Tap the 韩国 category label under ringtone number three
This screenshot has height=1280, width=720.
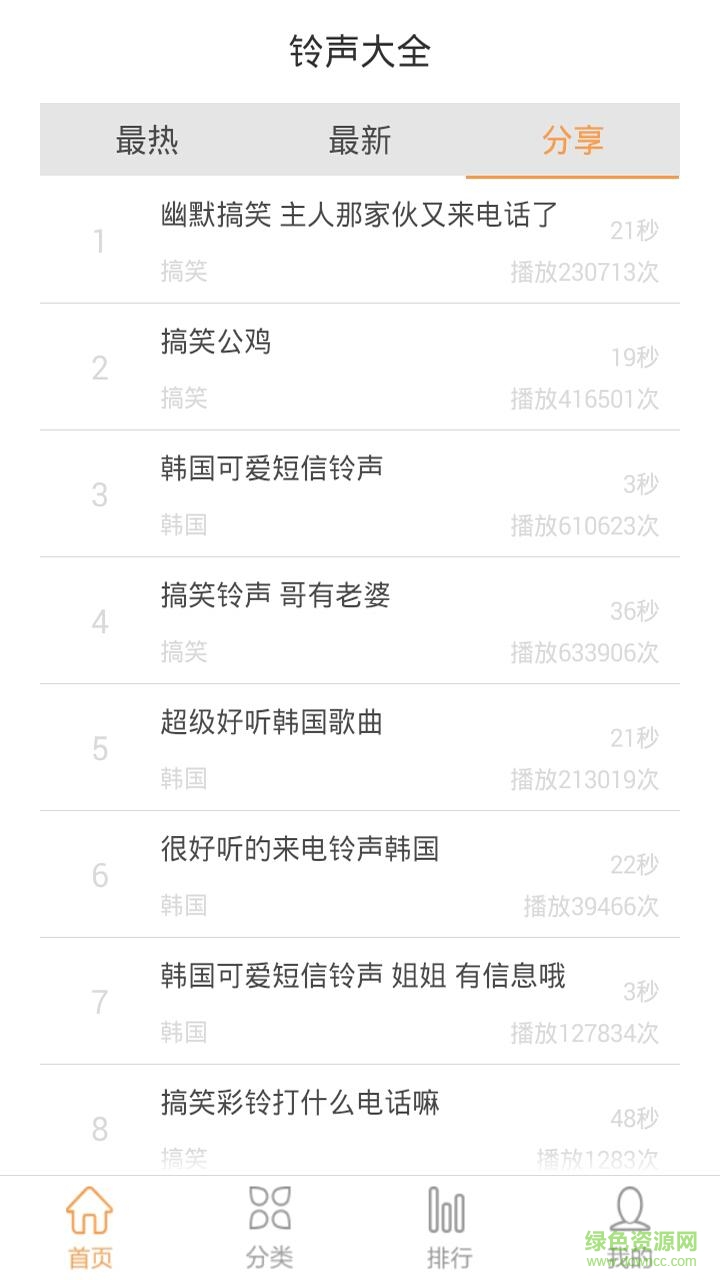(184, 526)
